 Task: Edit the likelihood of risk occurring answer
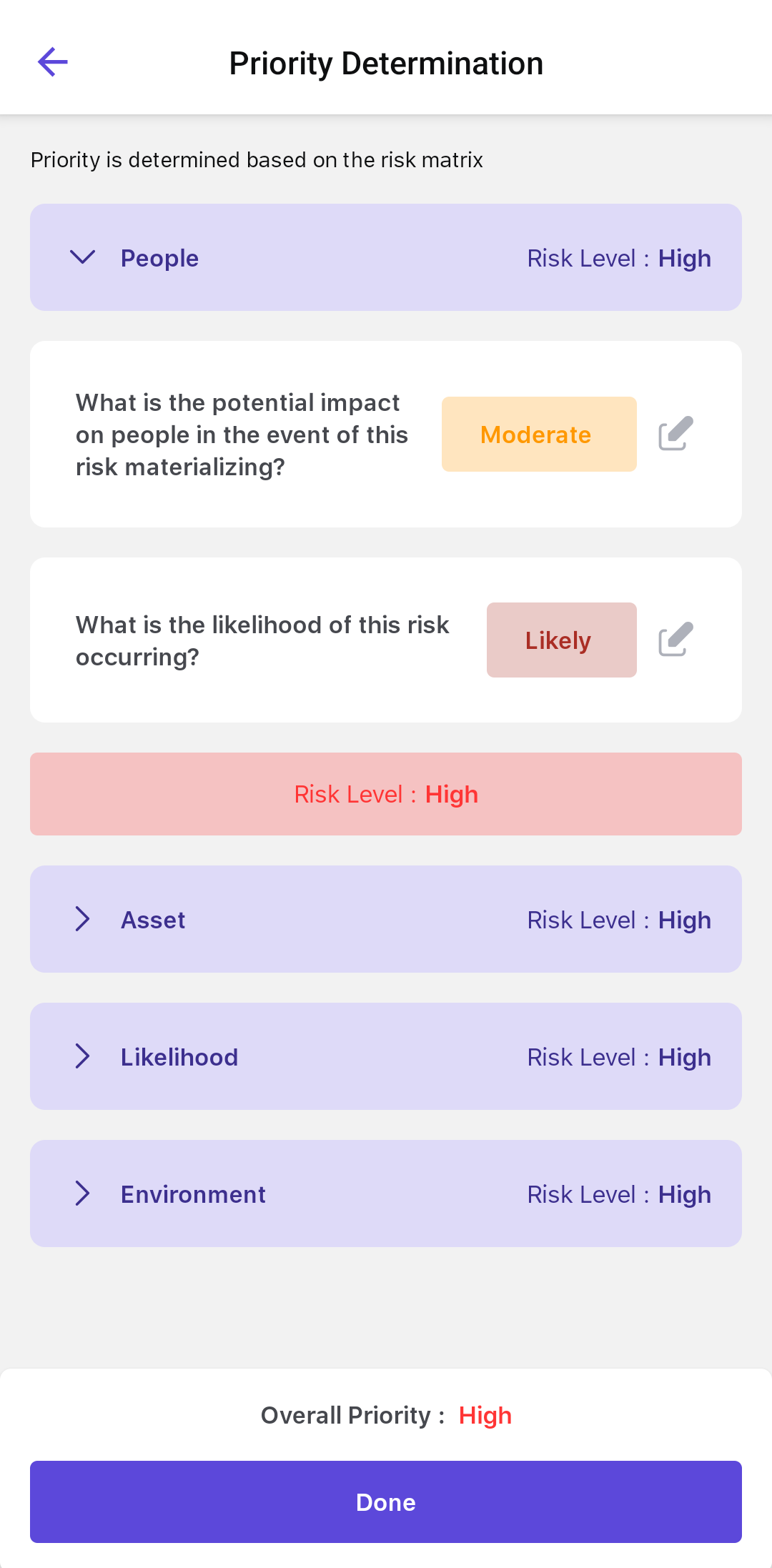(x=675, y=640)
